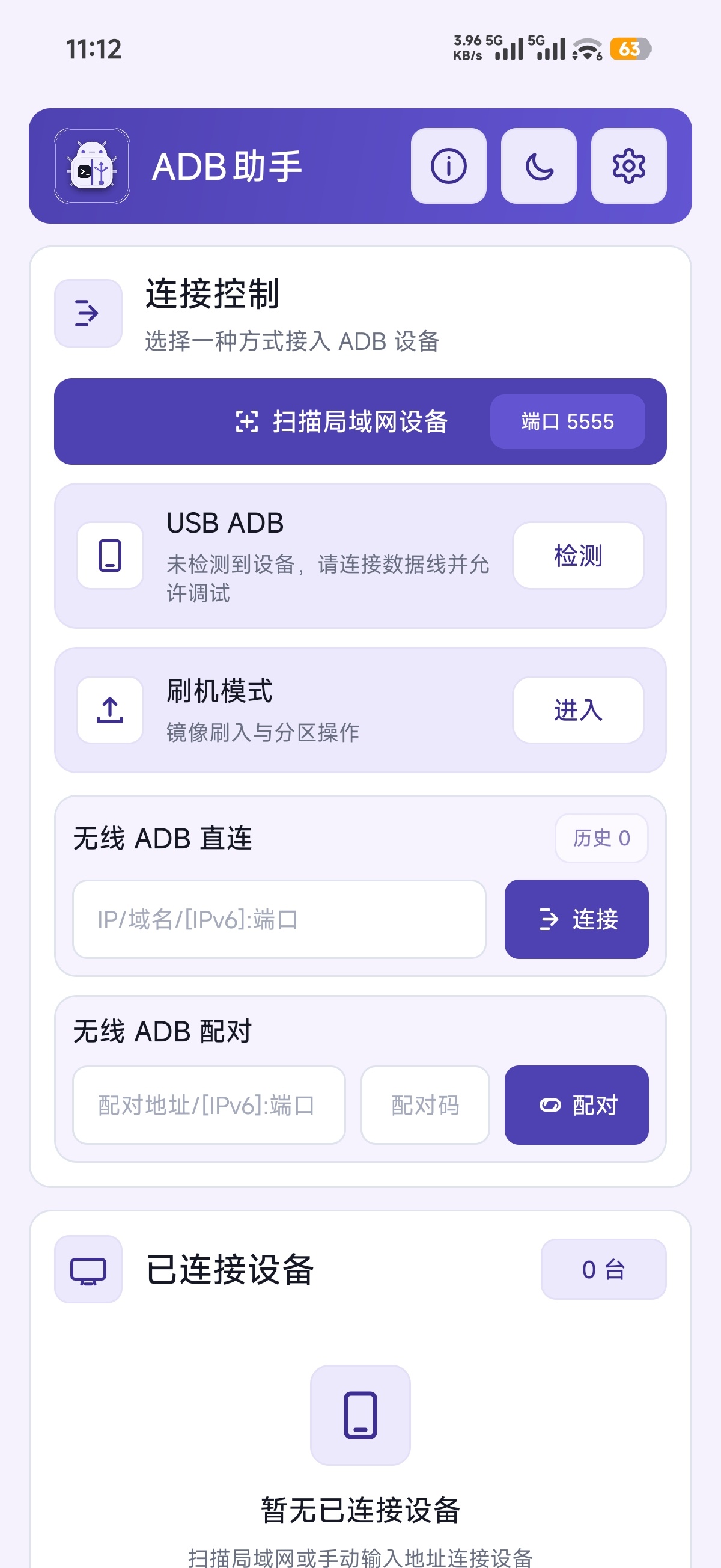Open 历史 0 connection history
Viewport: 721px width, 1568px height.
pyautogui.click(x=601, y=838)
